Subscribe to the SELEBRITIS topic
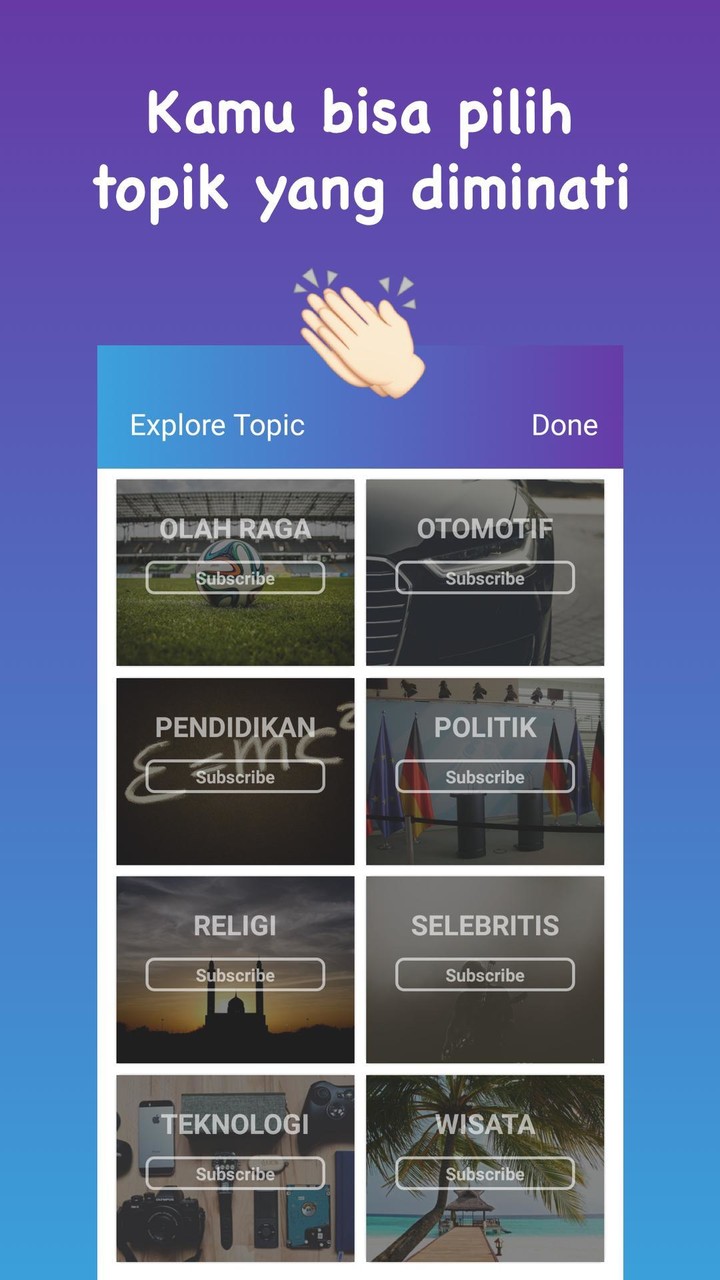The image size is (720, 1280). click(484, 975)
